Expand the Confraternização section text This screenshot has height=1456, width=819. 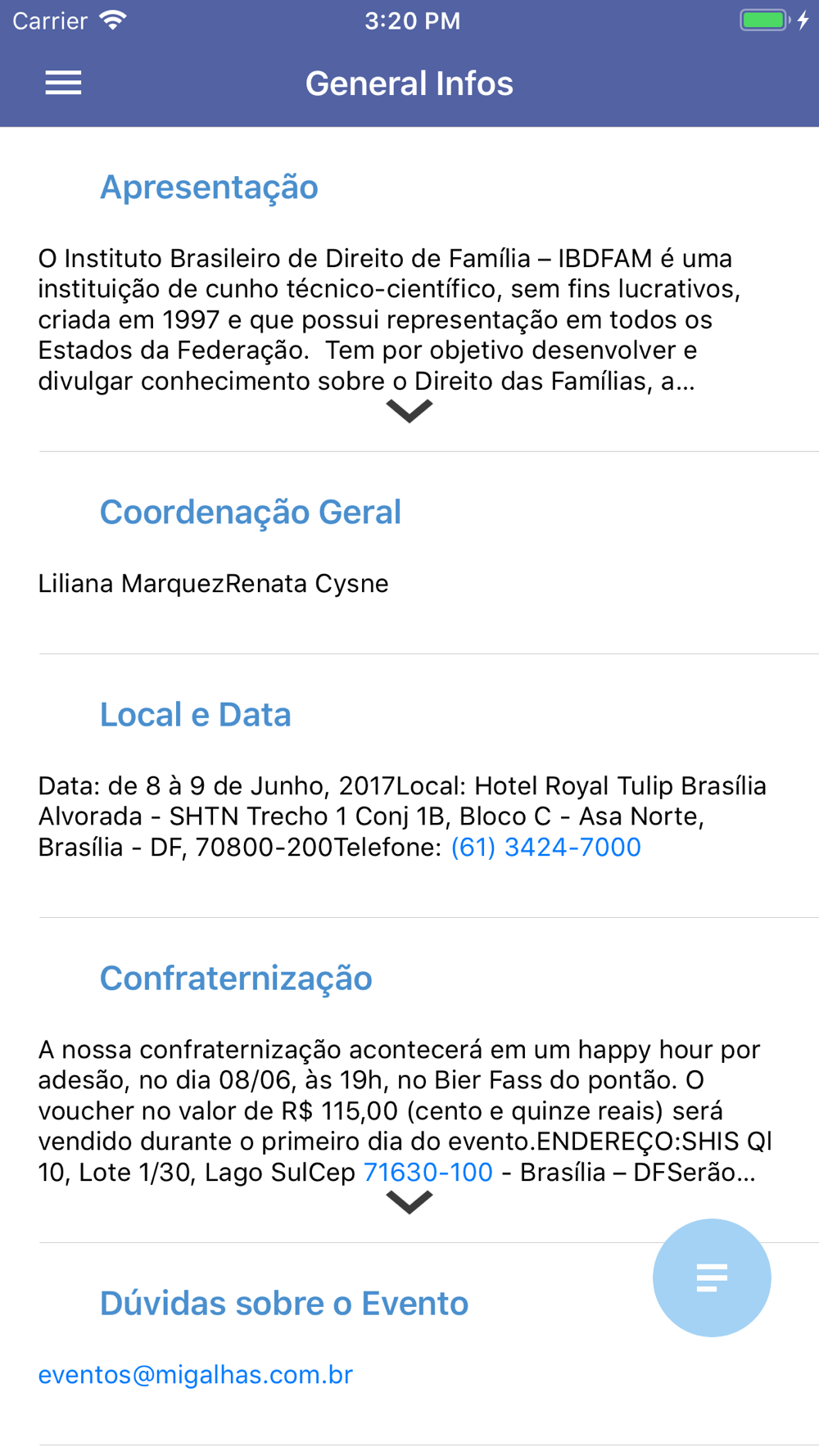[409, 1202]
